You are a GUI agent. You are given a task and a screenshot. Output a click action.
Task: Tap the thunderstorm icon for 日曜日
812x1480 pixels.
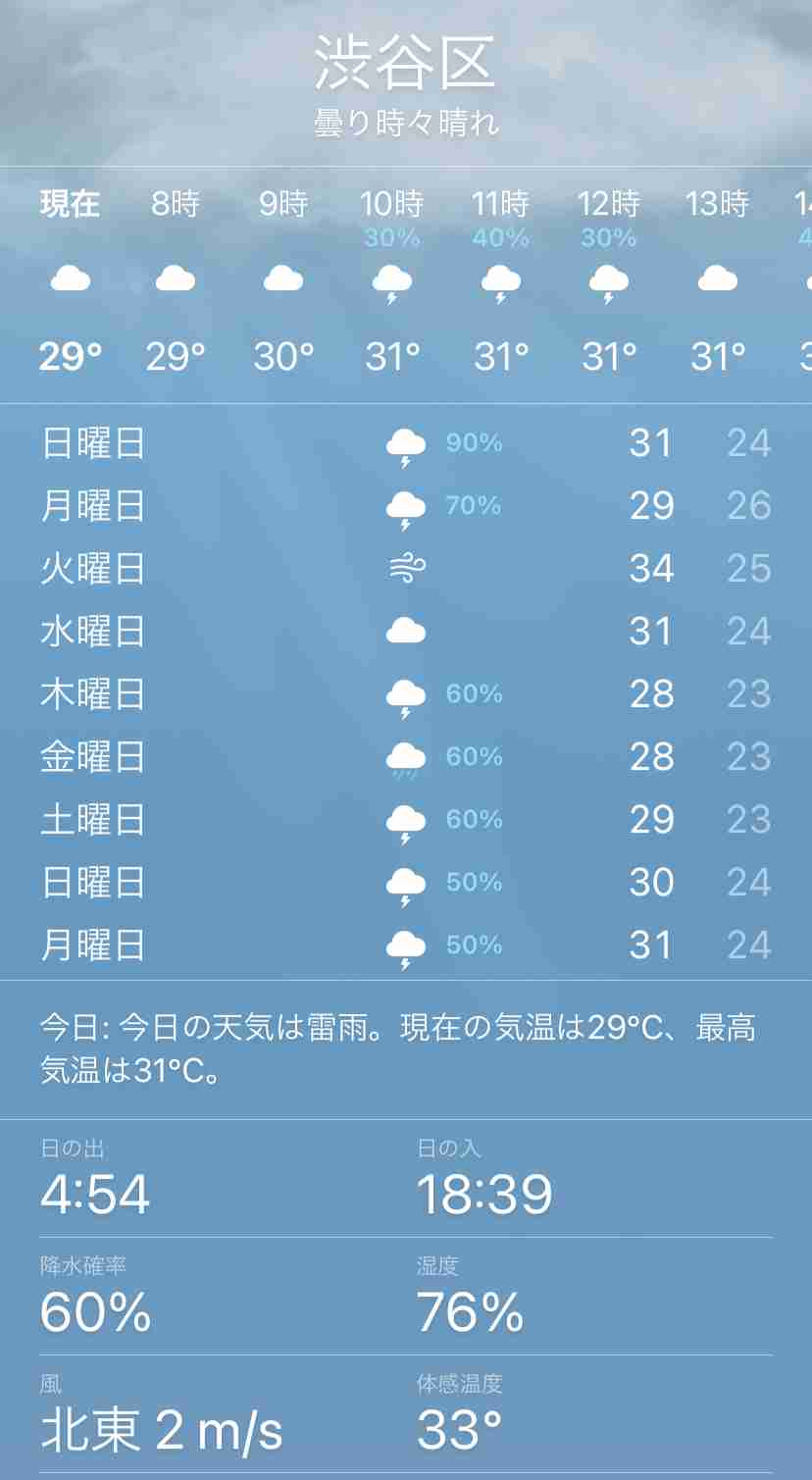[x=405, y=443]
